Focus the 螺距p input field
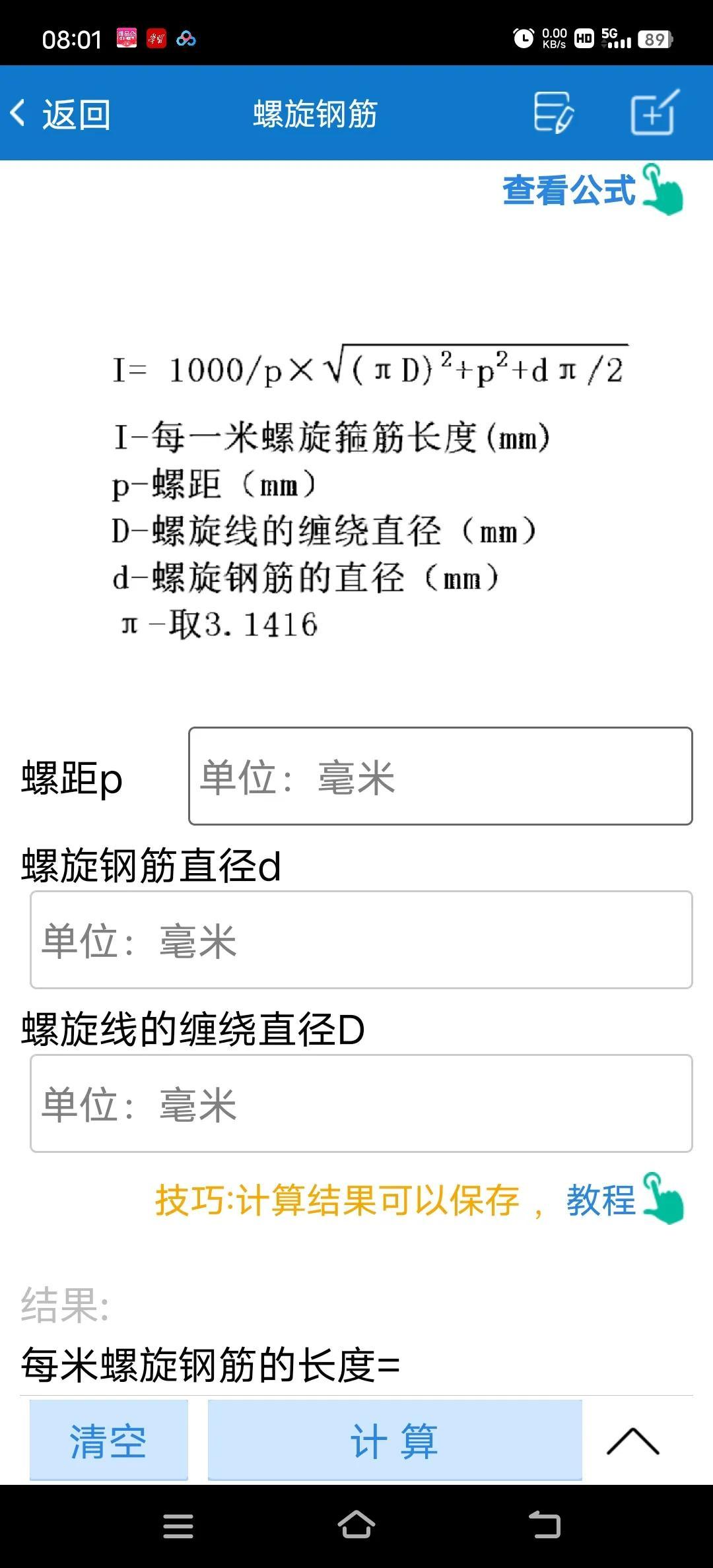The image size is (713, 1568). 440,777
